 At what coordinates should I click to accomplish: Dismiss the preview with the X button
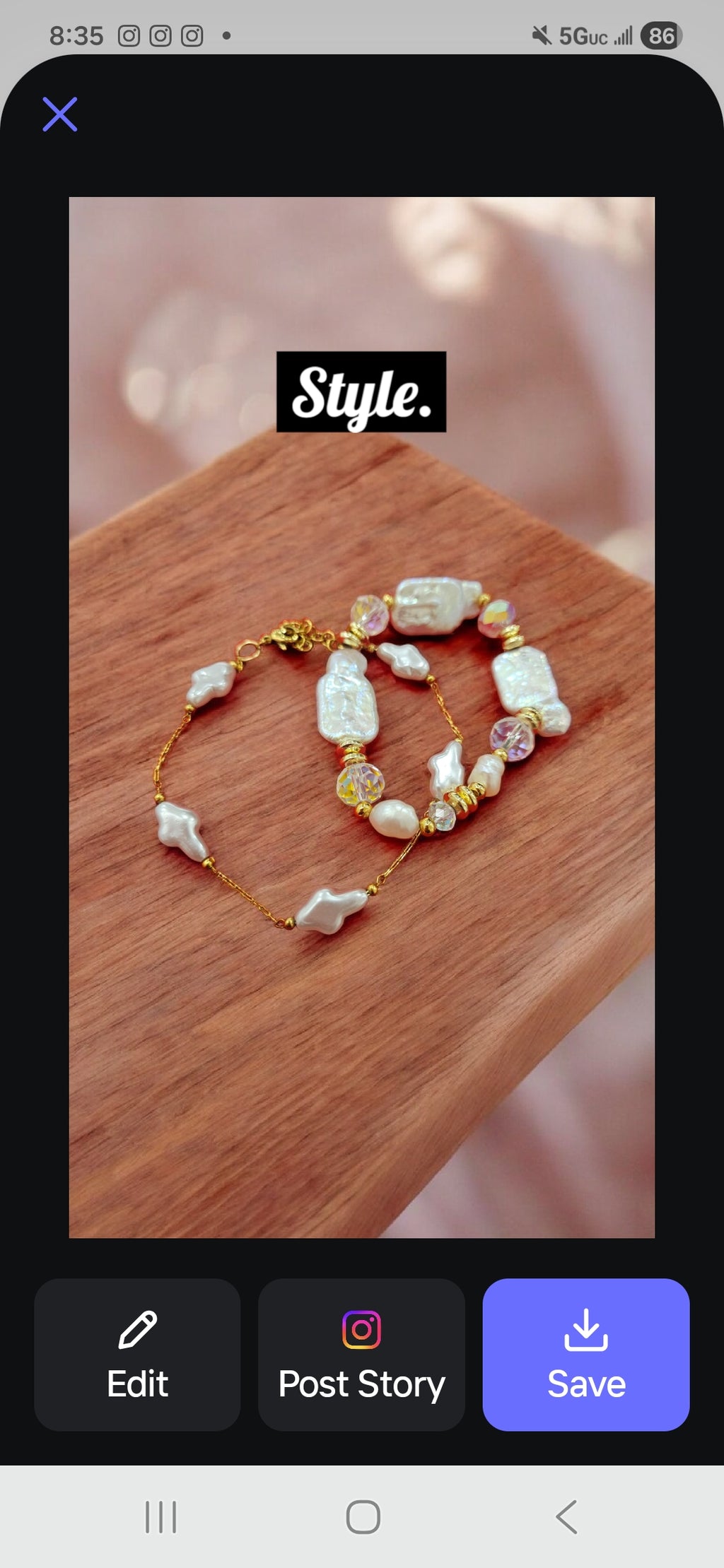tap(59, 114)
